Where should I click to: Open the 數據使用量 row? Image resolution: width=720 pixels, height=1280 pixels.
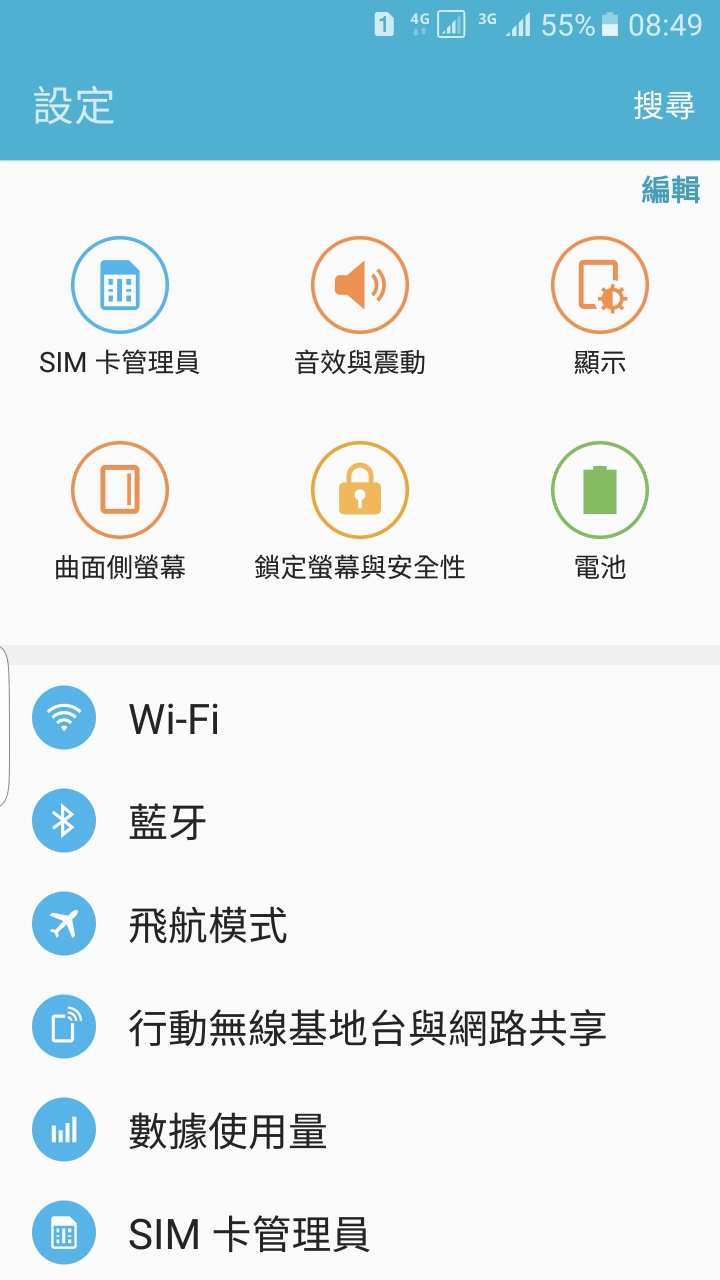pos(360,1131)
